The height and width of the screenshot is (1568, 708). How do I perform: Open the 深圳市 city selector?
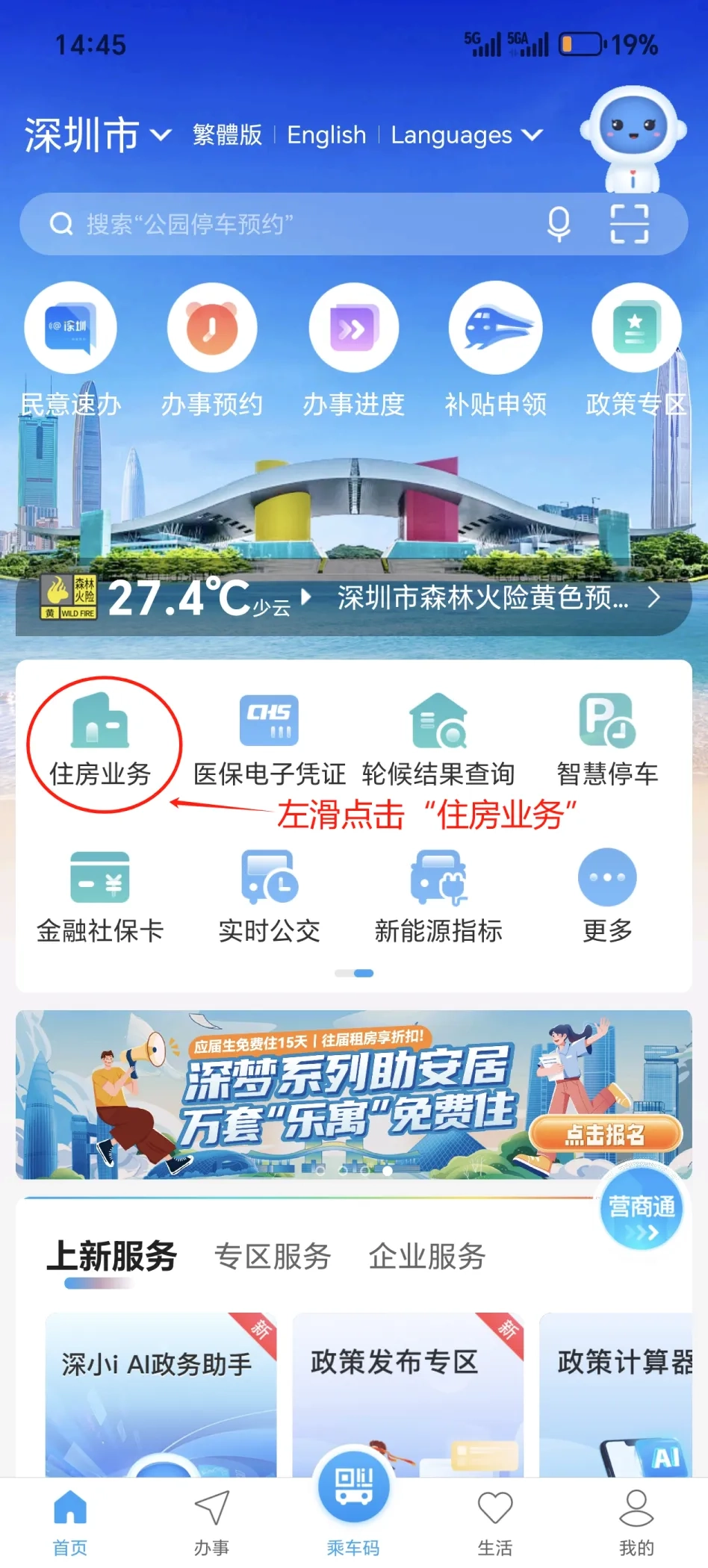point(97,135)
